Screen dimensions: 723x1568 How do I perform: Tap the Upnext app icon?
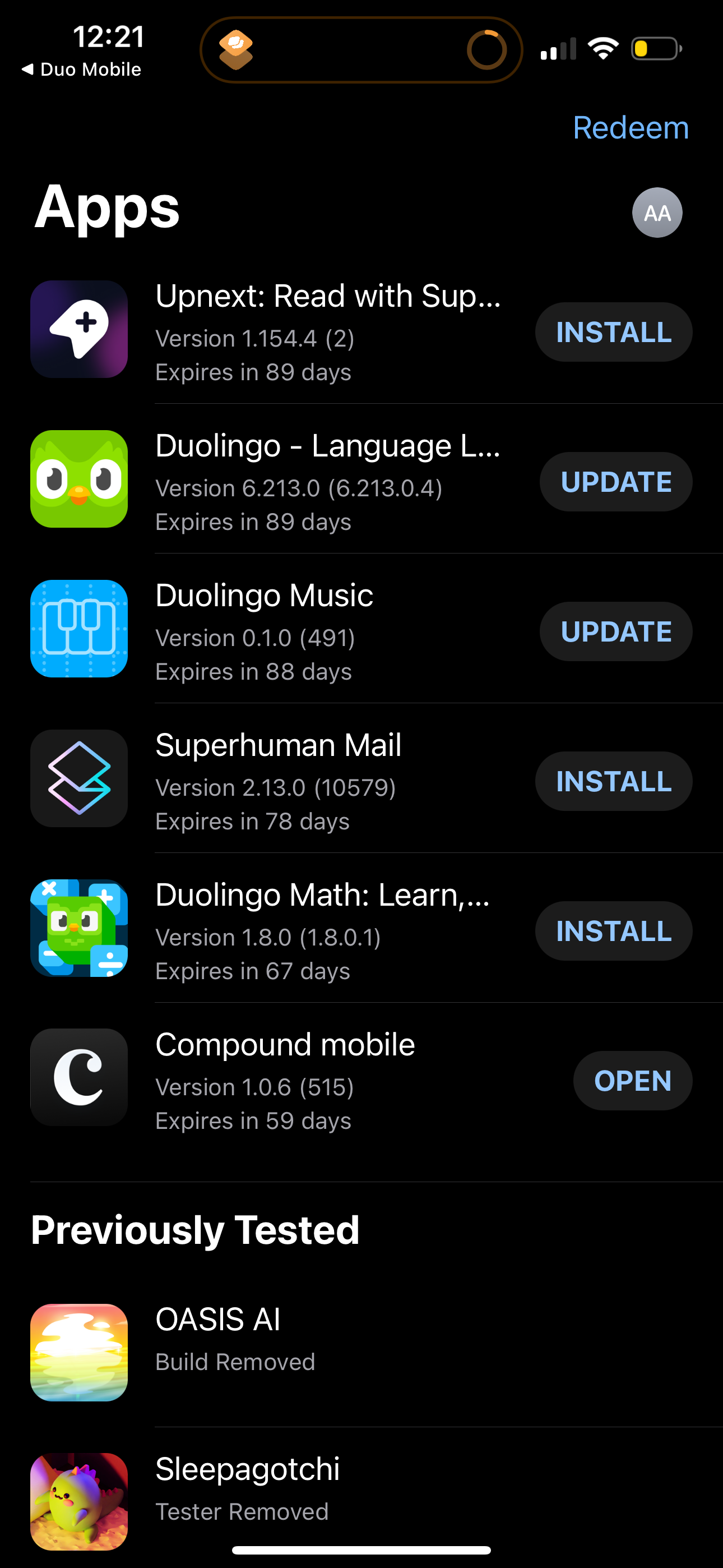78,330
